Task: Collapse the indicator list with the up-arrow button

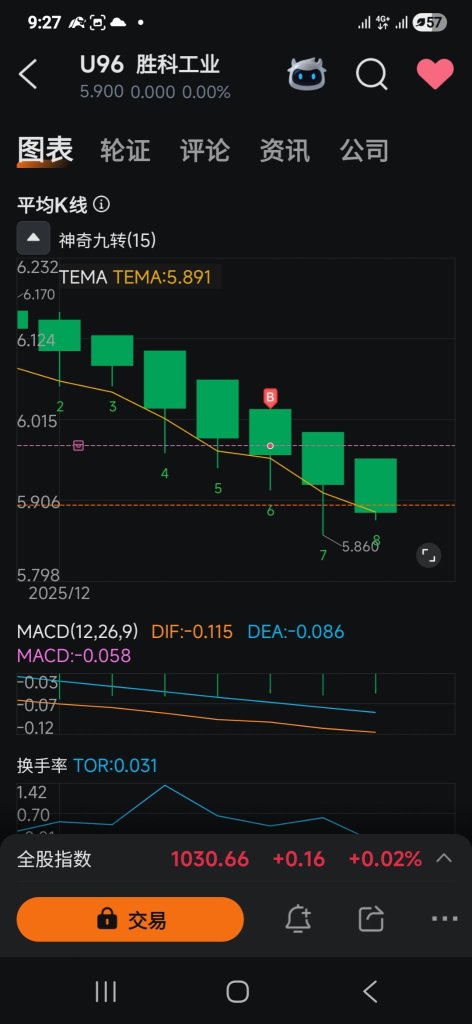Action: point(33,239)
